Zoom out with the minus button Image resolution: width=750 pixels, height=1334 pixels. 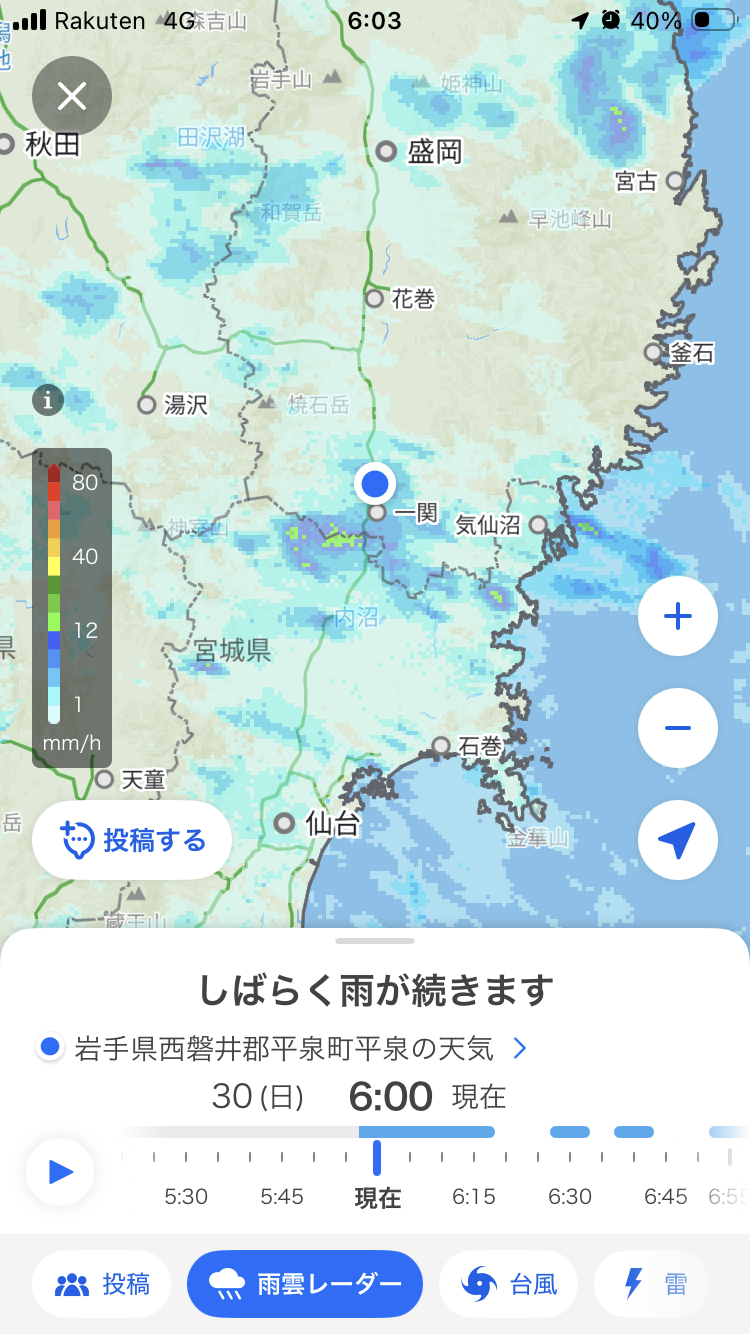(678, 728)
